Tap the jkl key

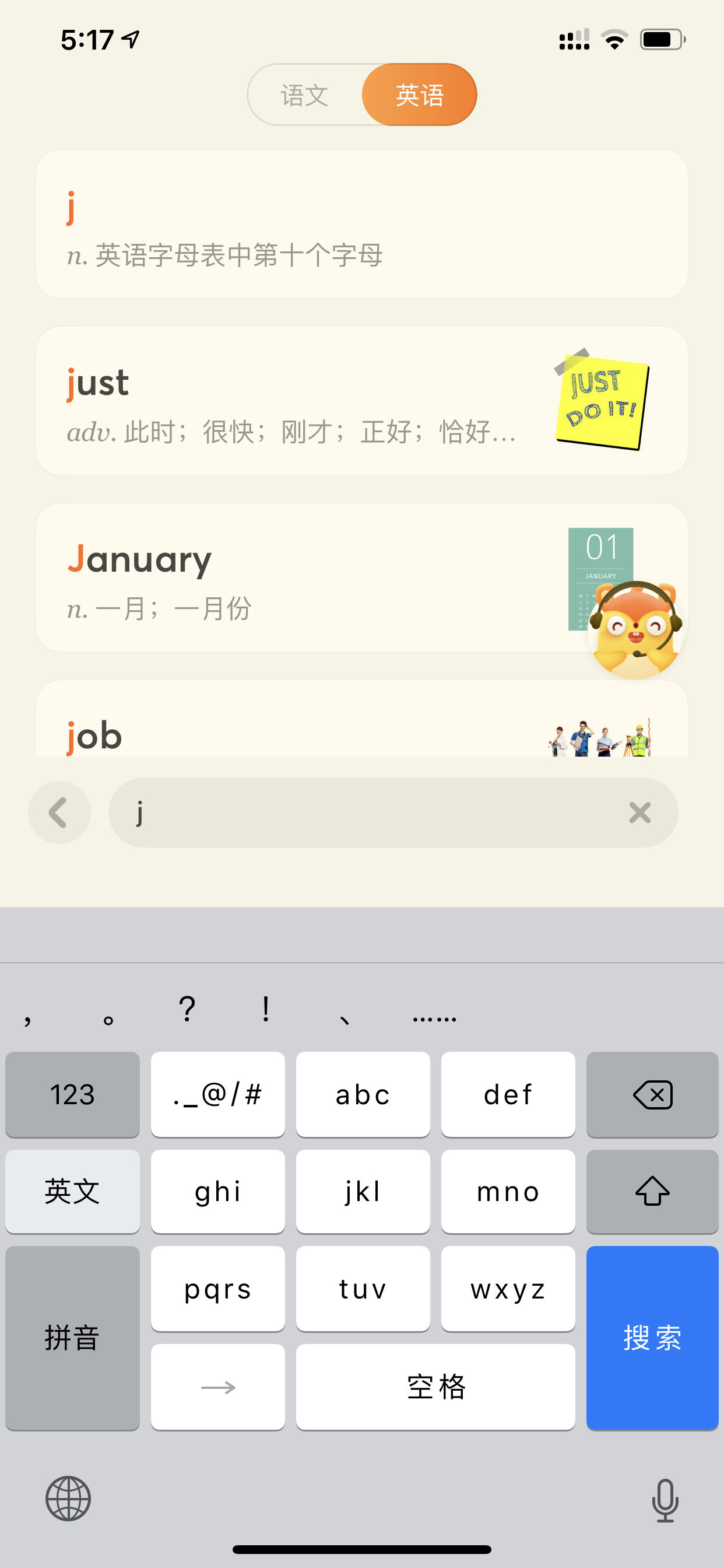pyautogui.click(x=363, y=1191)
